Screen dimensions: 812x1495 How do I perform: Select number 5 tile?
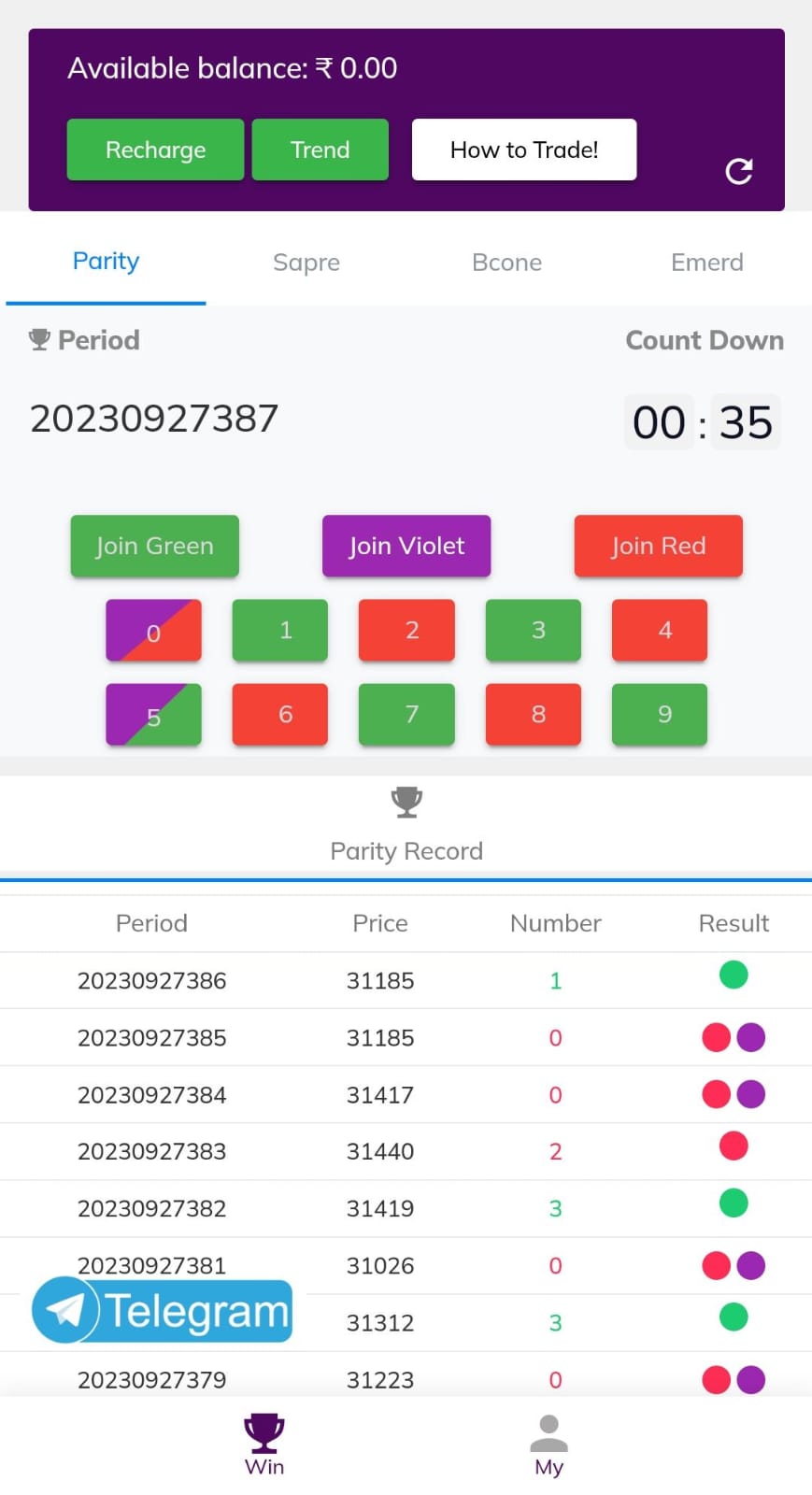154,715
